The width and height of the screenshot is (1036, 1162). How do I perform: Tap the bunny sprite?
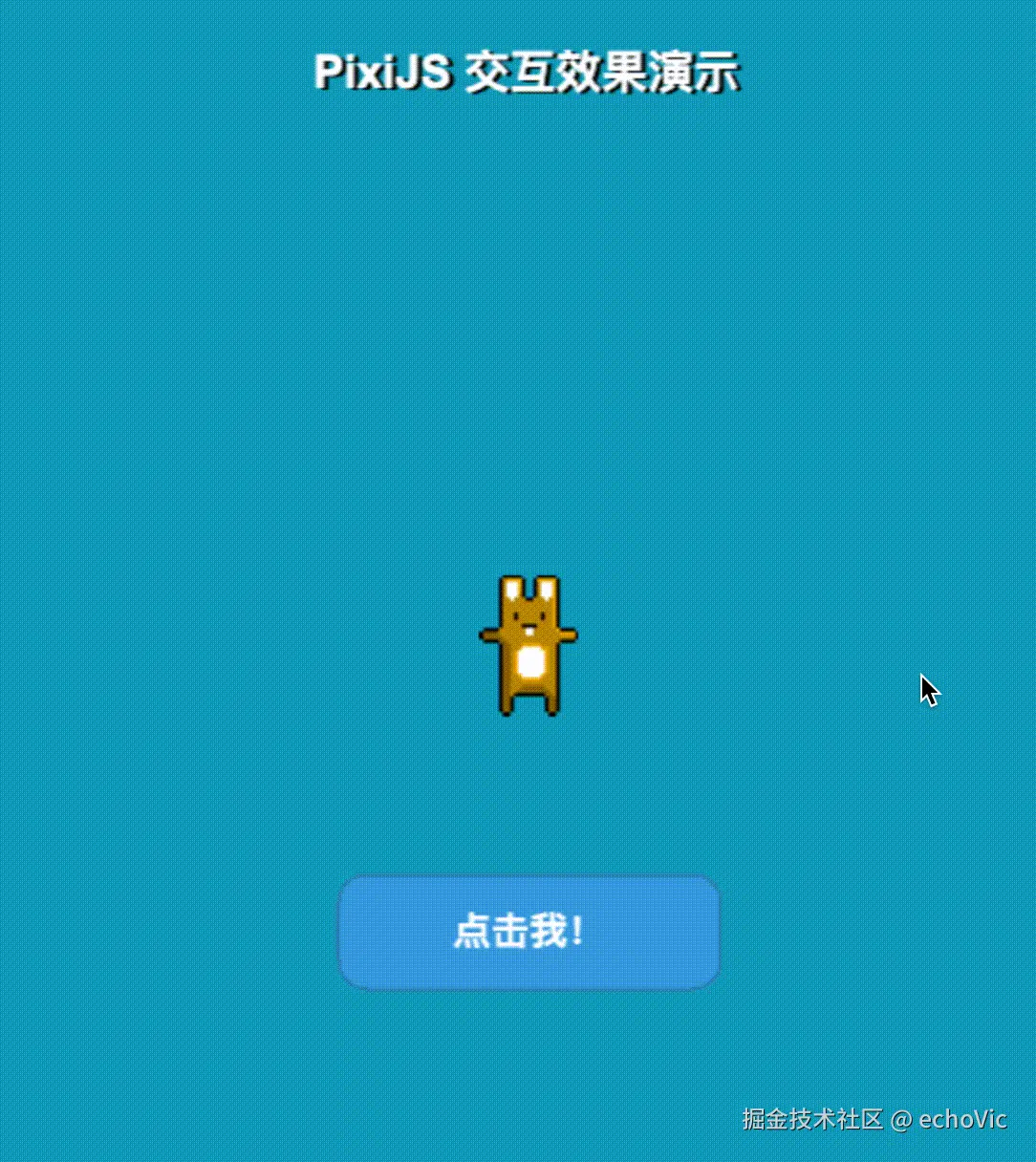click(x=529, y=648)
